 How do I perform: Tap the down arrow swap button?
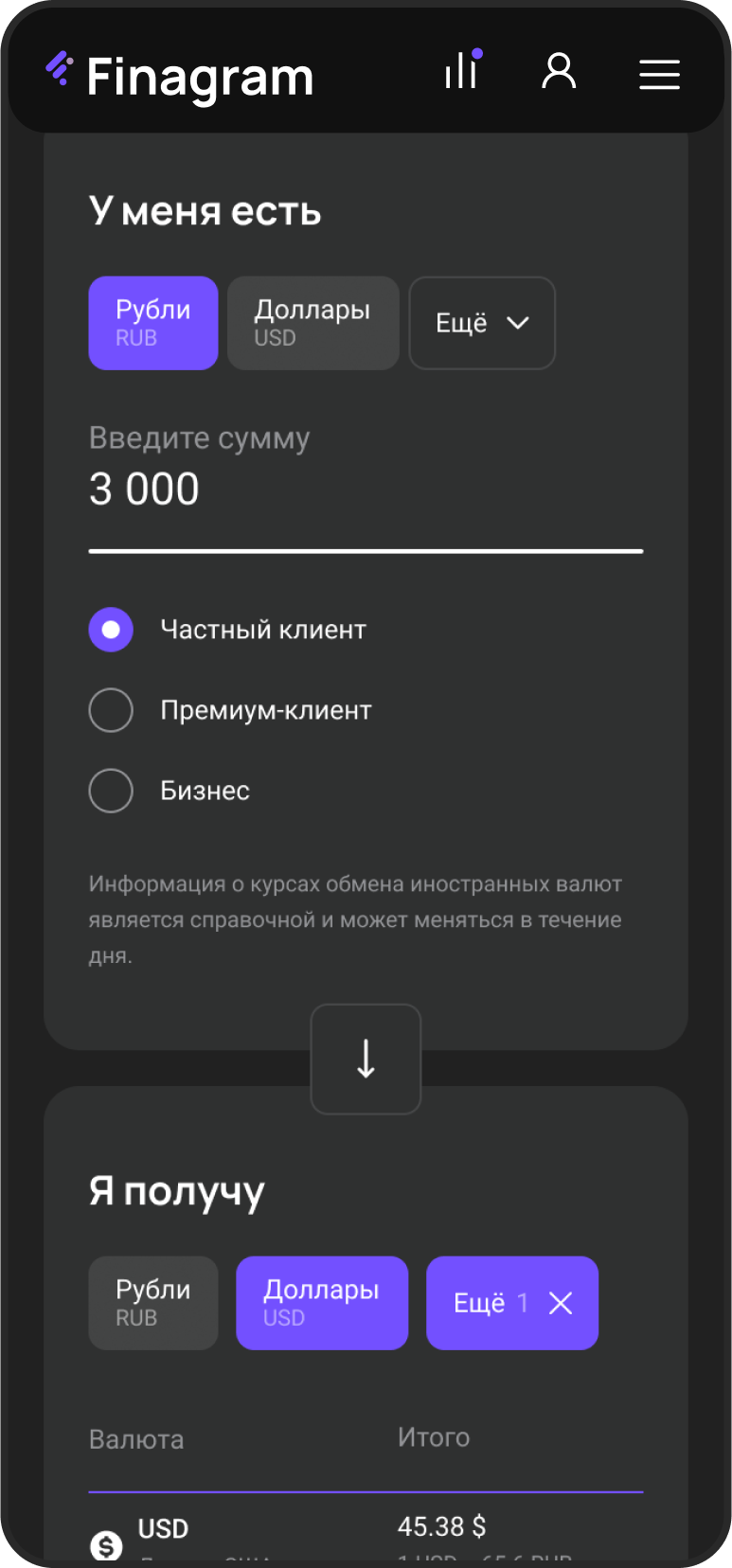tap(366, 1059)
